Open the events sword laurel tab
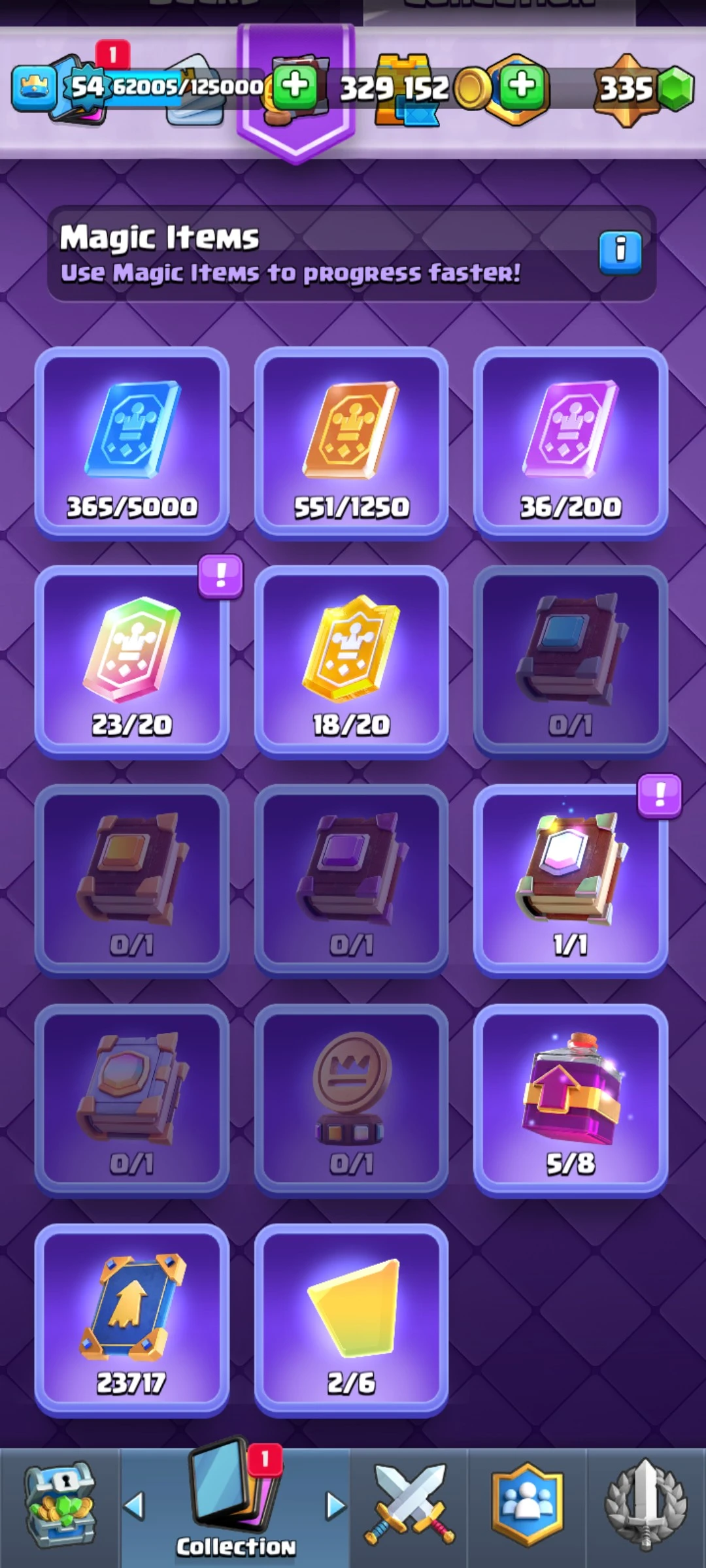This screenshot has width=706, height=1568. click(x=646, y=1506)
